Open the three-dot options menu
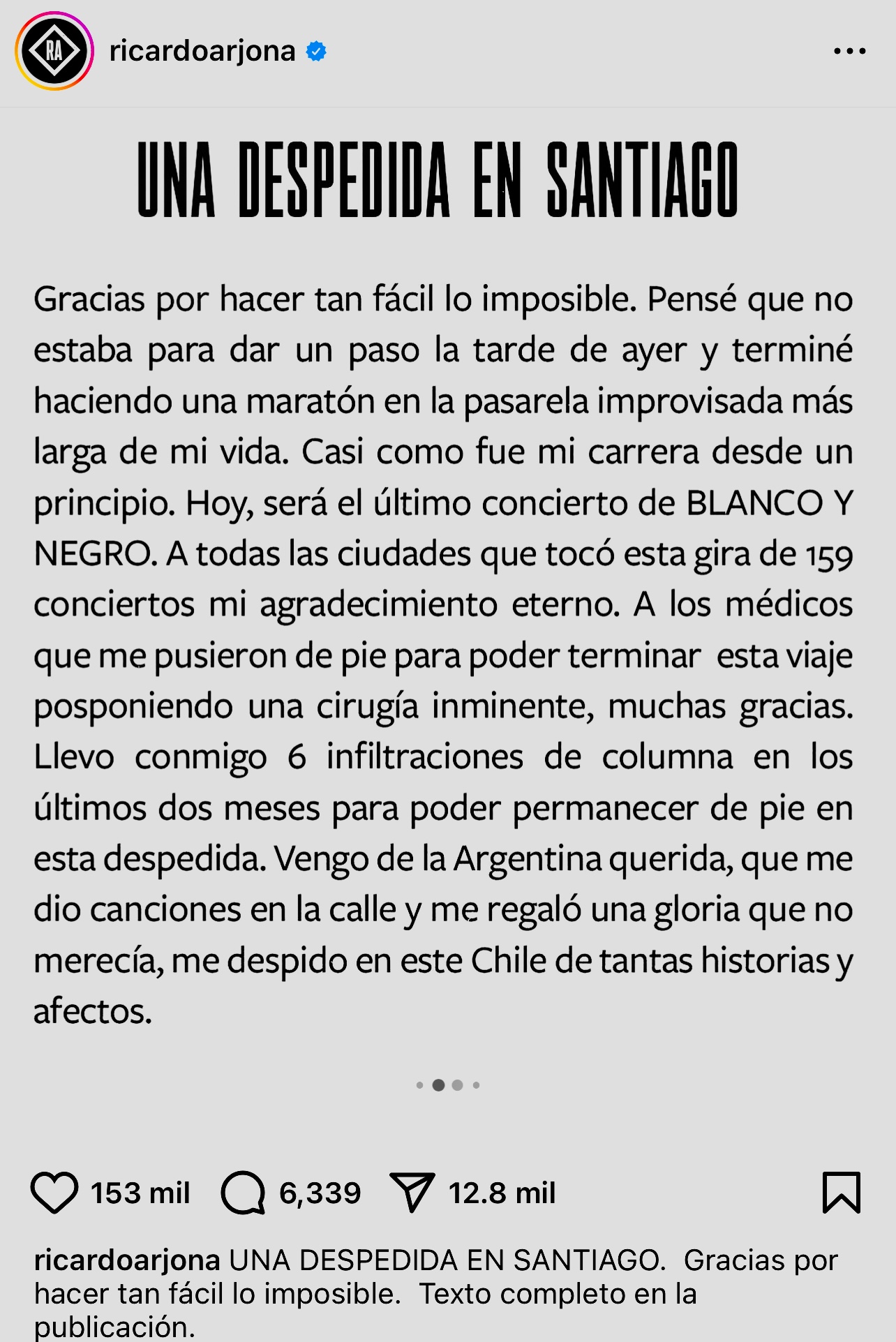The height and width of the screenshot is (1342, 896). pos(849,51)
